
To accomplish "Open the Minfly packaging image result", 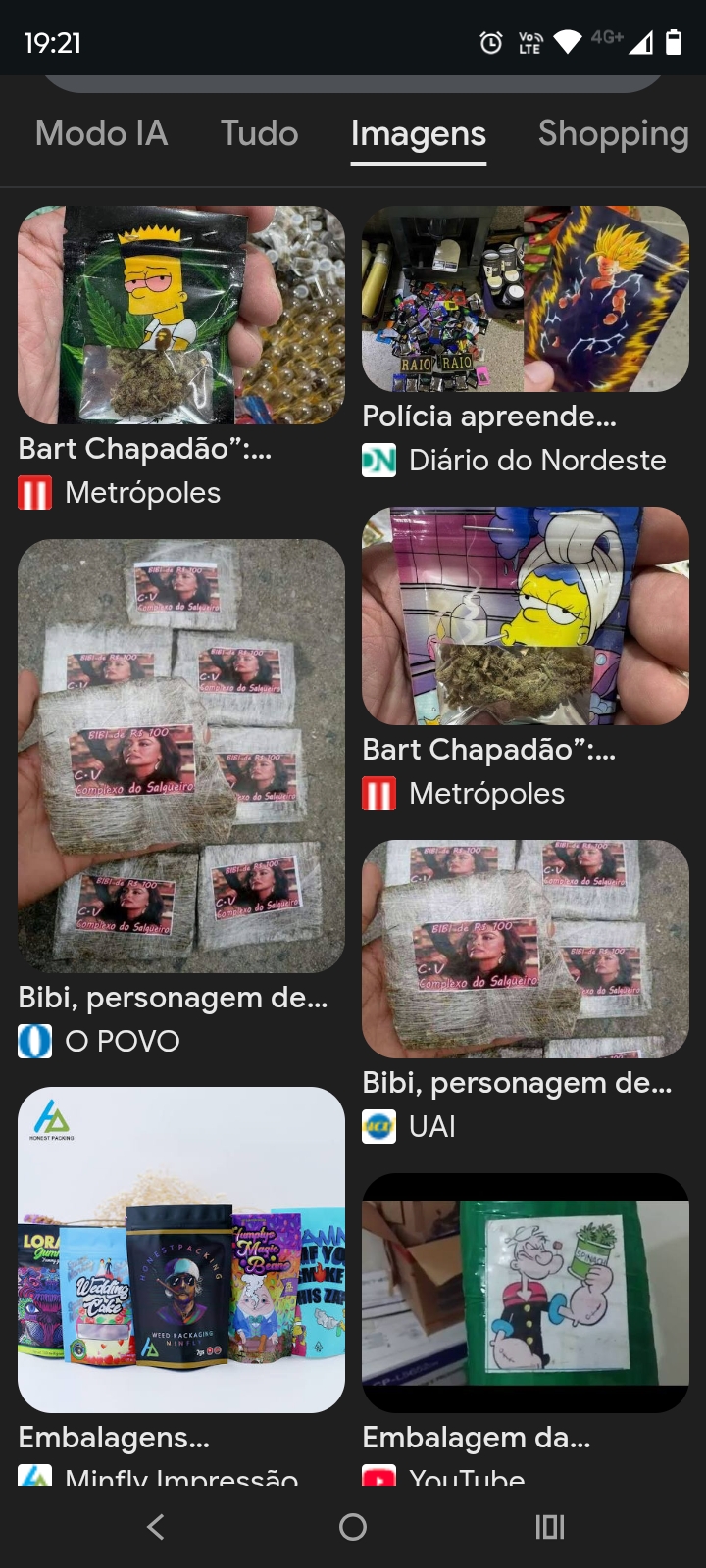I will click(x=181, y=1249).
